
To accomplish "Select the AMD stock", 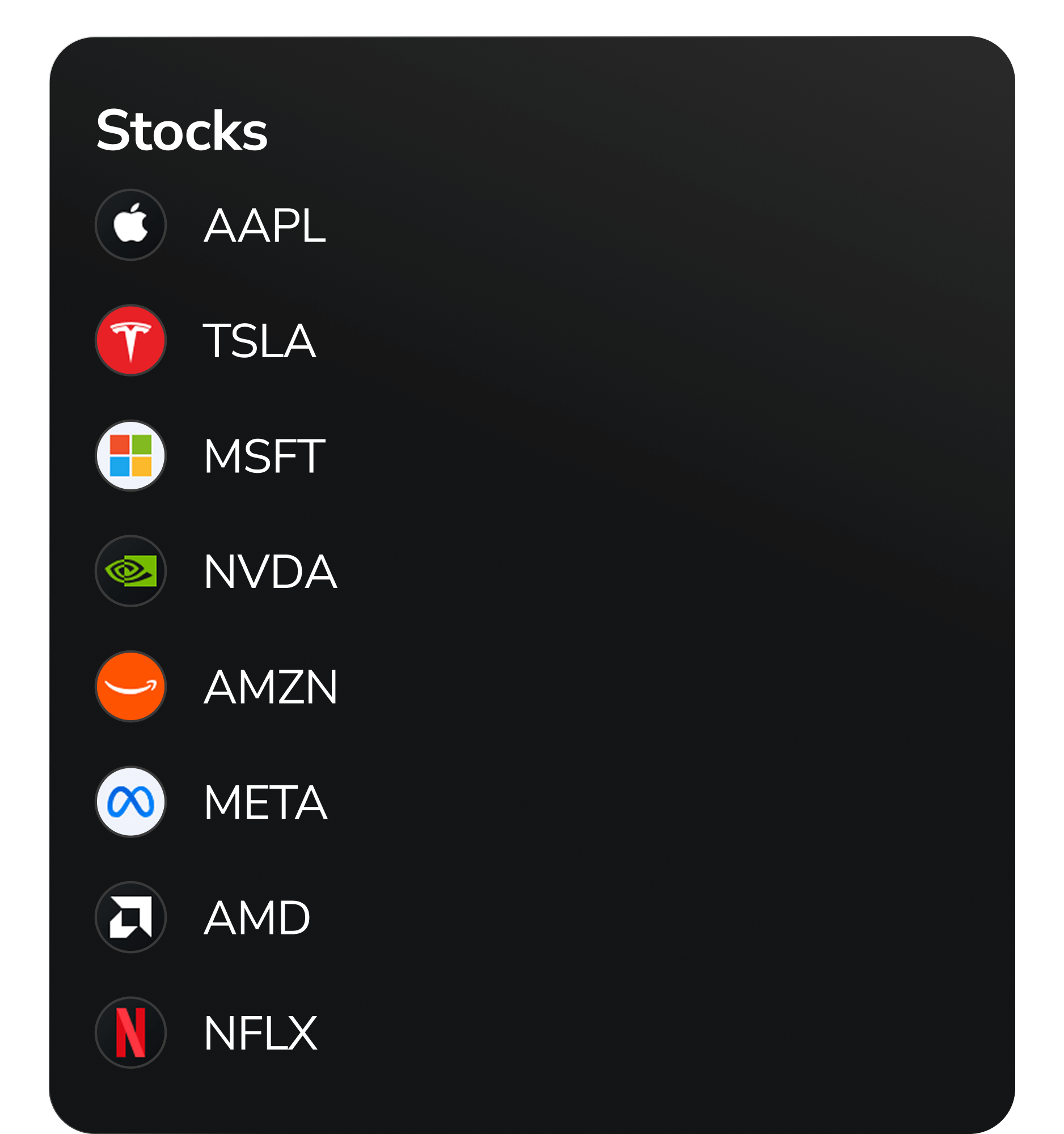I will click(x=257, y=917).
